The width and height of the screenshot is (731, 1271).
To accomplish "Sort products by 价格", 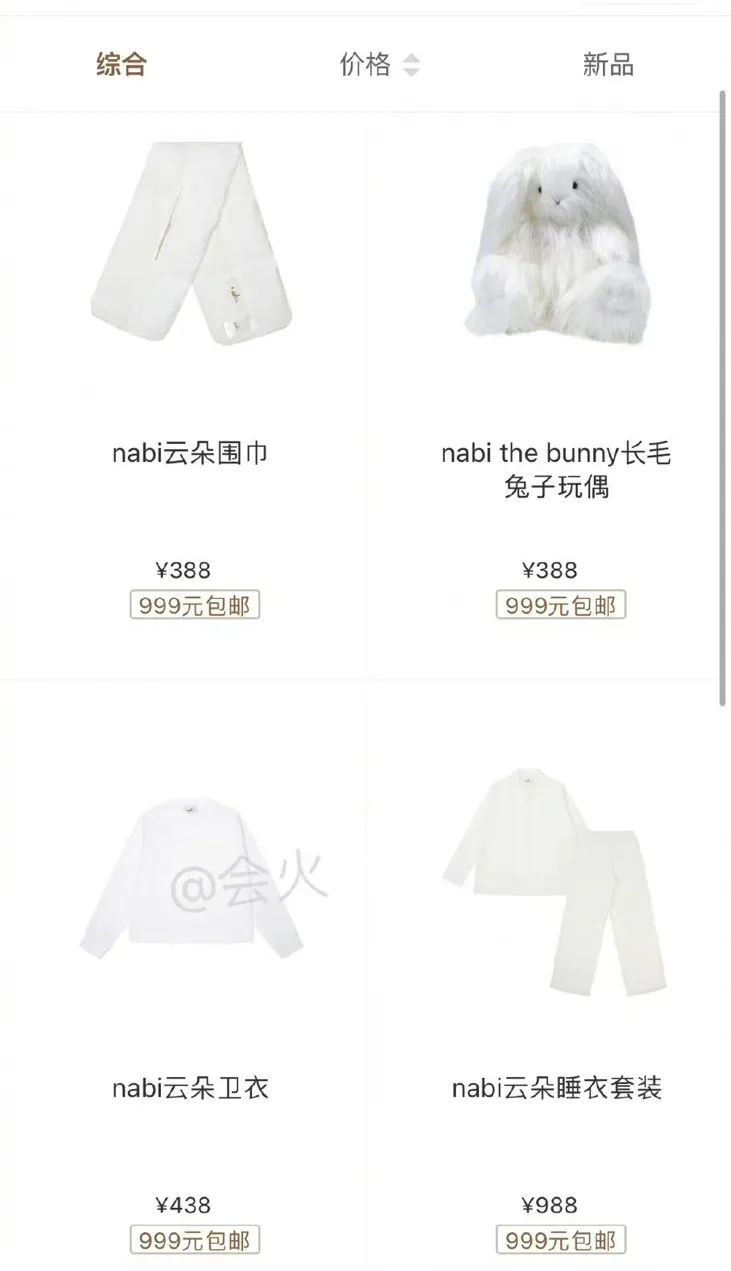I will point(379,66).
